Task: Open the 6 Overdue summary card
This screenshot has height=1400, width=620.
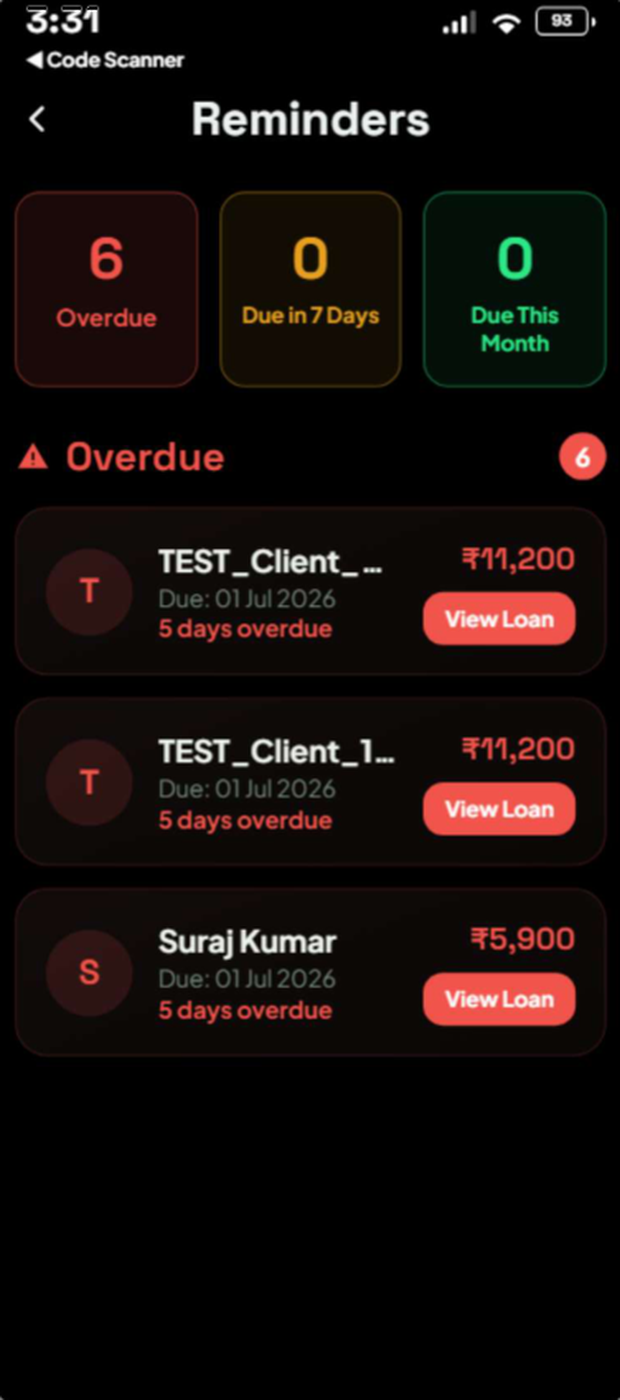Action: 106,289
